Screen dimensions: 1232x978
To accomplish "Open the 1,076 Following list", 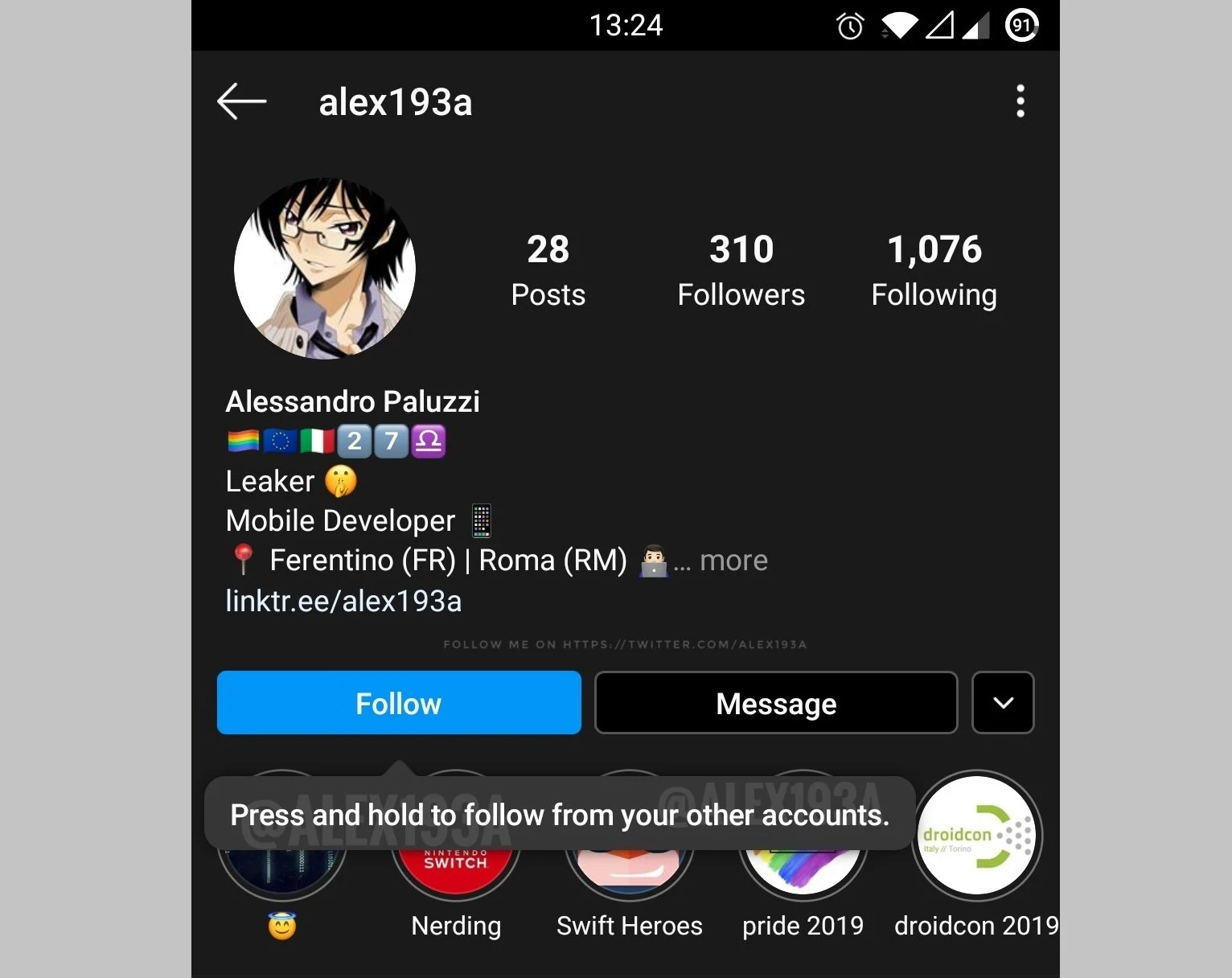I will click(934, 270).
